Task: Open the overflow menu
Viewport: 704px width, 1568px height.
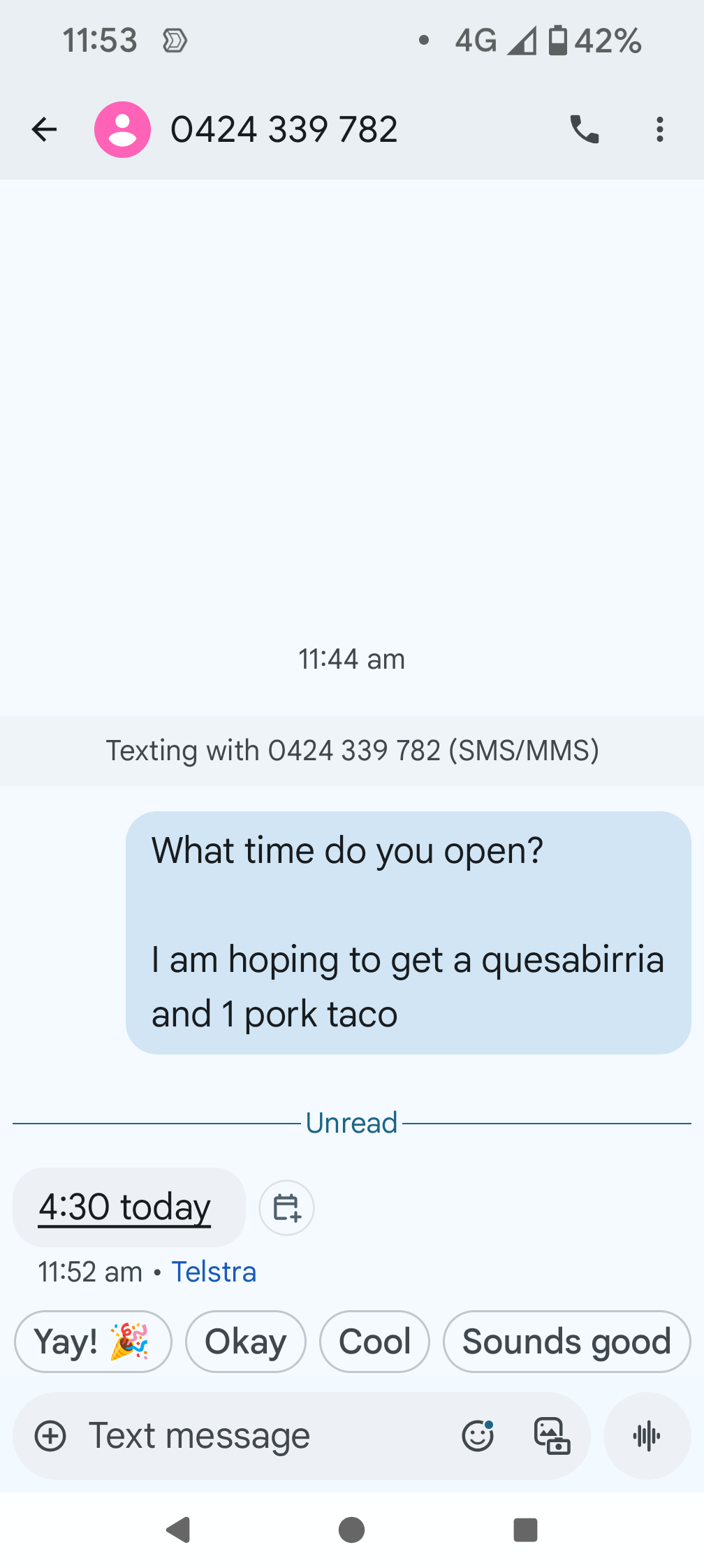Action: pyautogui.click(x=659, y=130)
